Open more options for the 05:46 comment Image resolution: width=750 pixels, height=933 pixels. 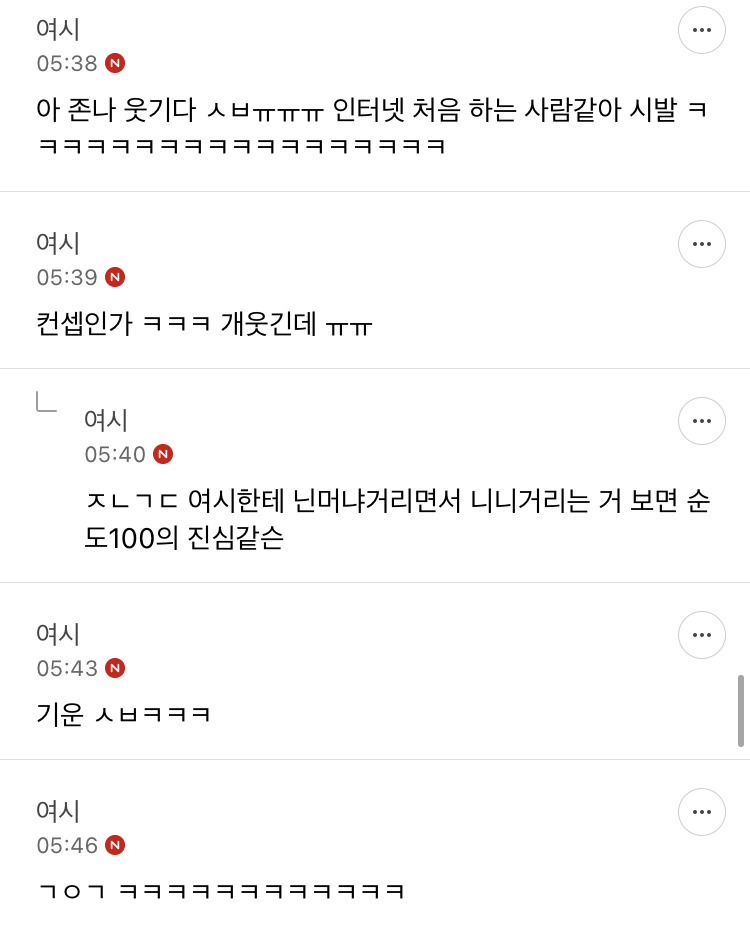[702, 812]
